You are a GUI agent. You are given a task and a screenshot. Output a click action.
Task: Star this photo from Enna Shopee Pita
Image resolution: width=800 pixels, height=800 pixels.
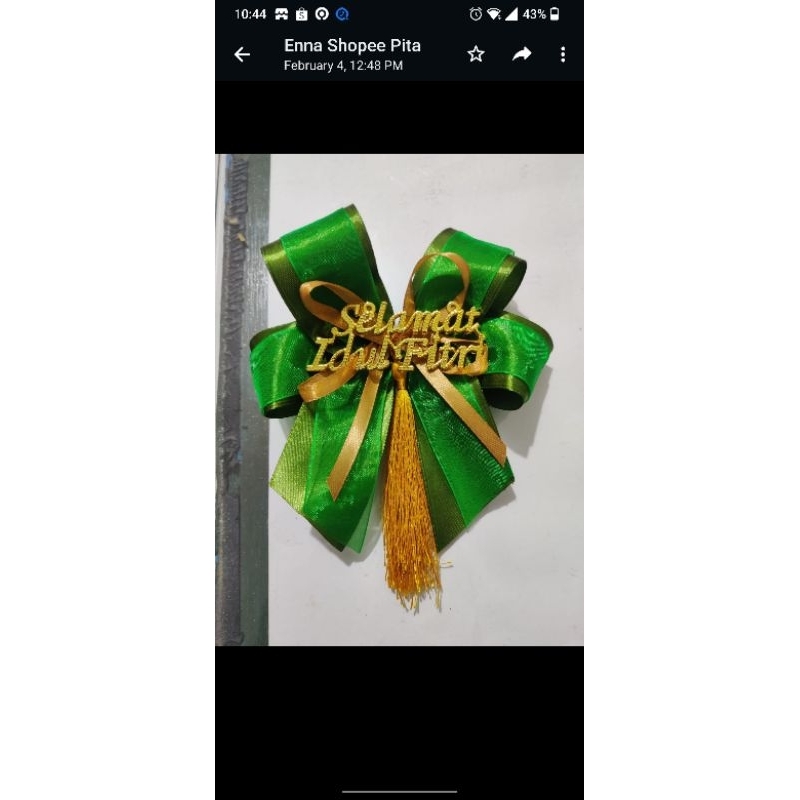click(x=476, y=55)
